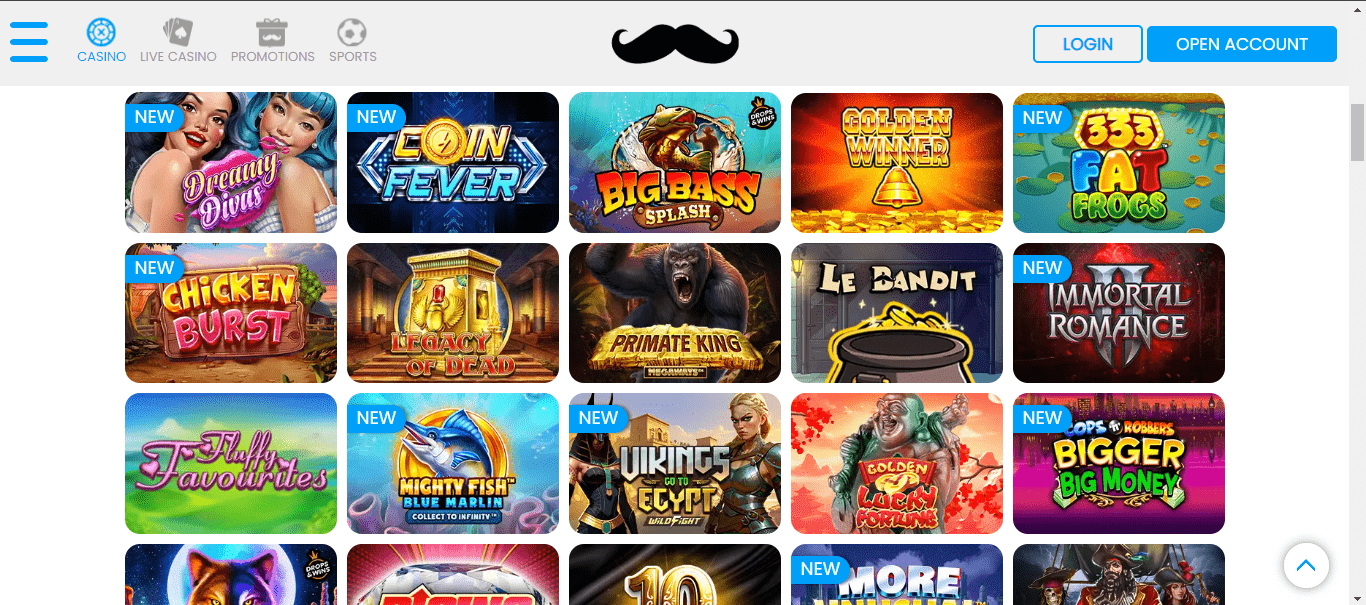Open Immortal Romance II

[x=1119, y=313]
